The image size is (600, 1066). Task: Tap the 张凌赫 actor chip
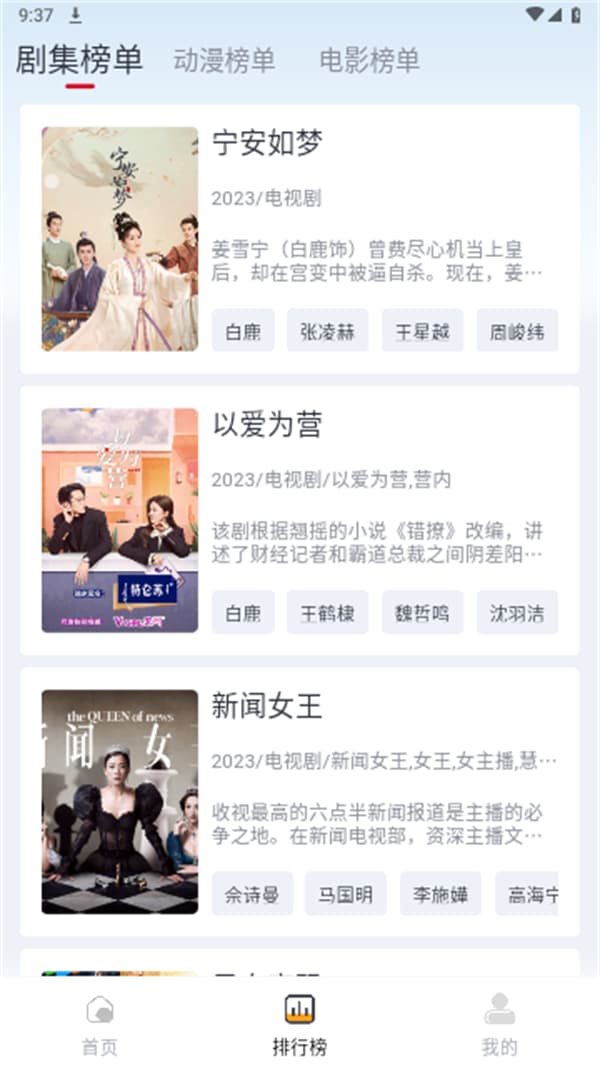[327, 331]
